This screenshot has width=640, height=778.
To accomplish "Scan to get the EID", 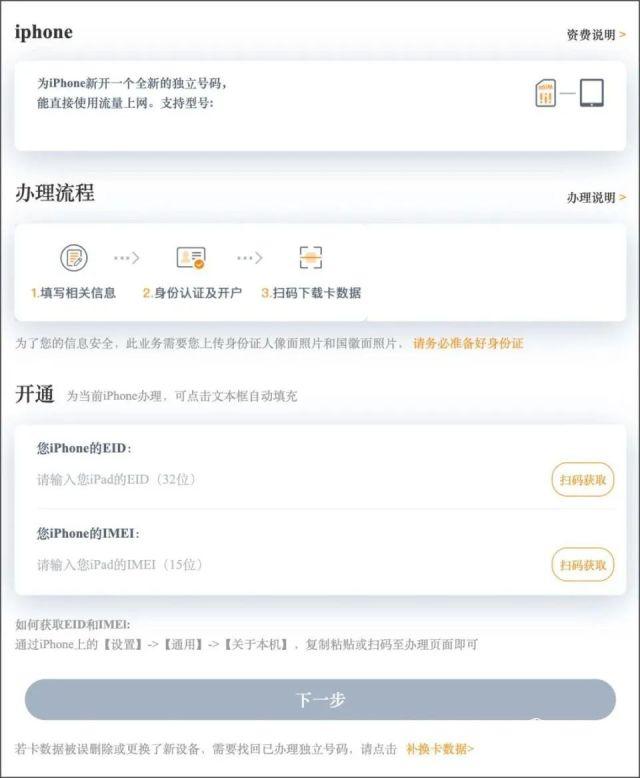I will click(582, 480).
